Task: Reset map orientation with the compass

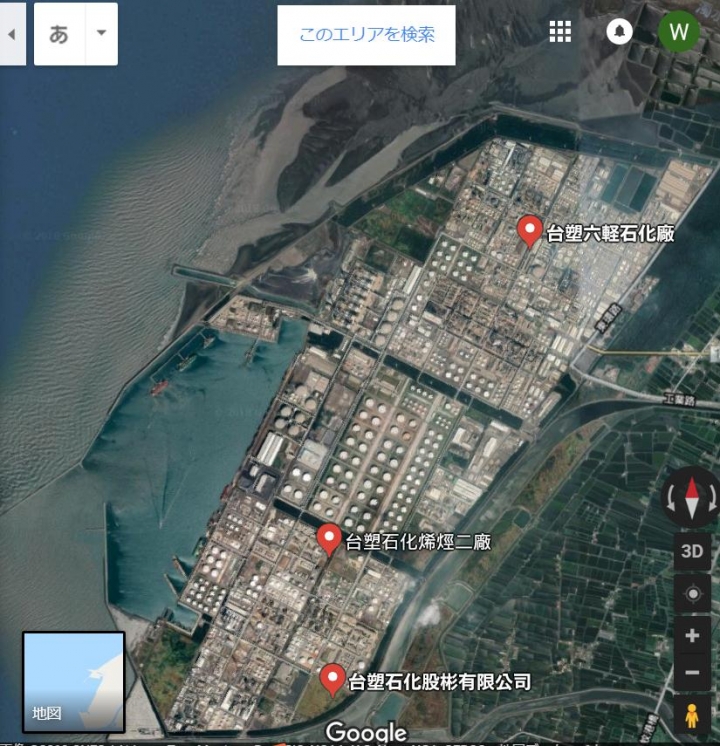Action: click(x=691, y=497)
